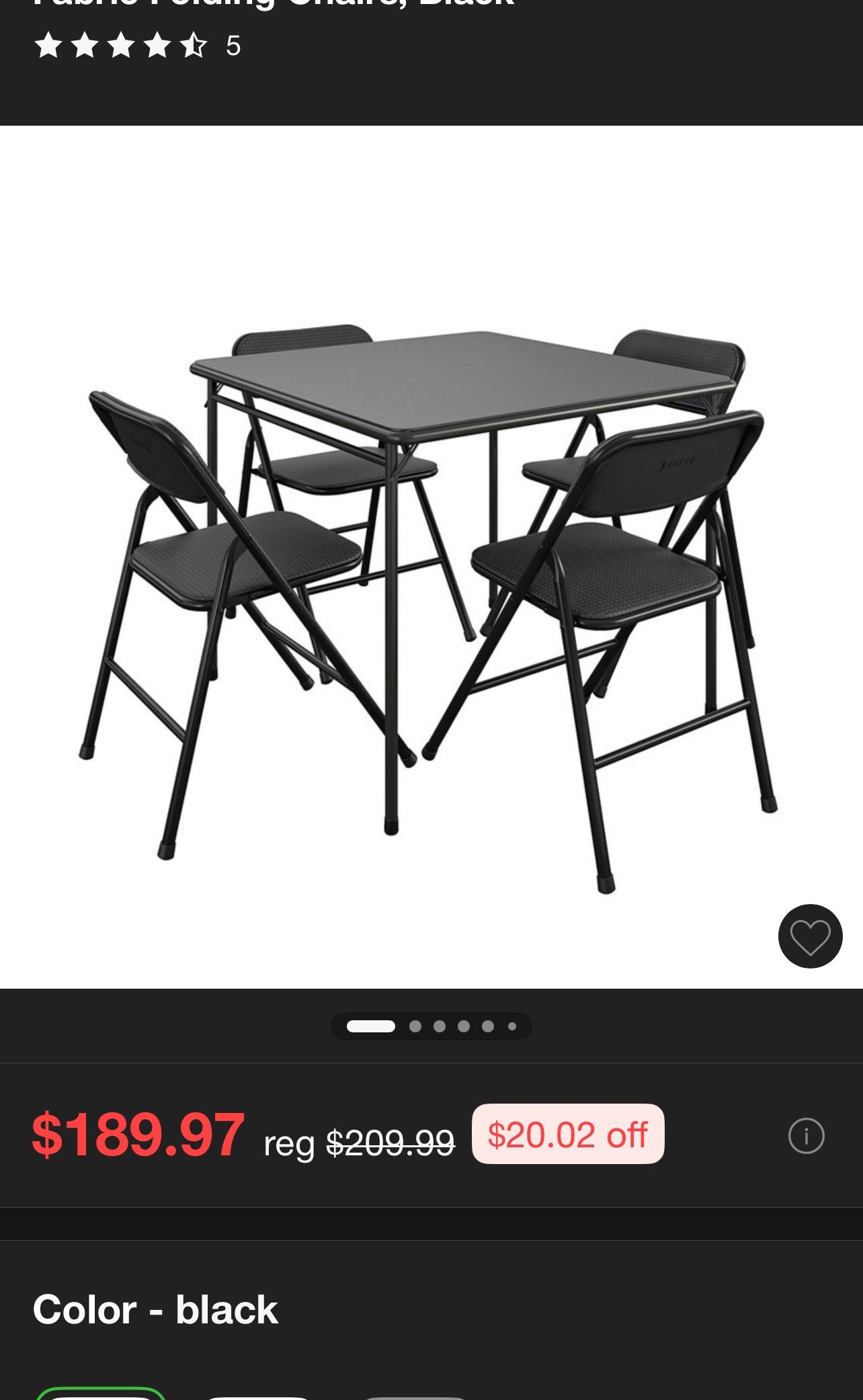863x1400 pixels.
Task: Select the last carousel dot
Action: (511, 1026)
